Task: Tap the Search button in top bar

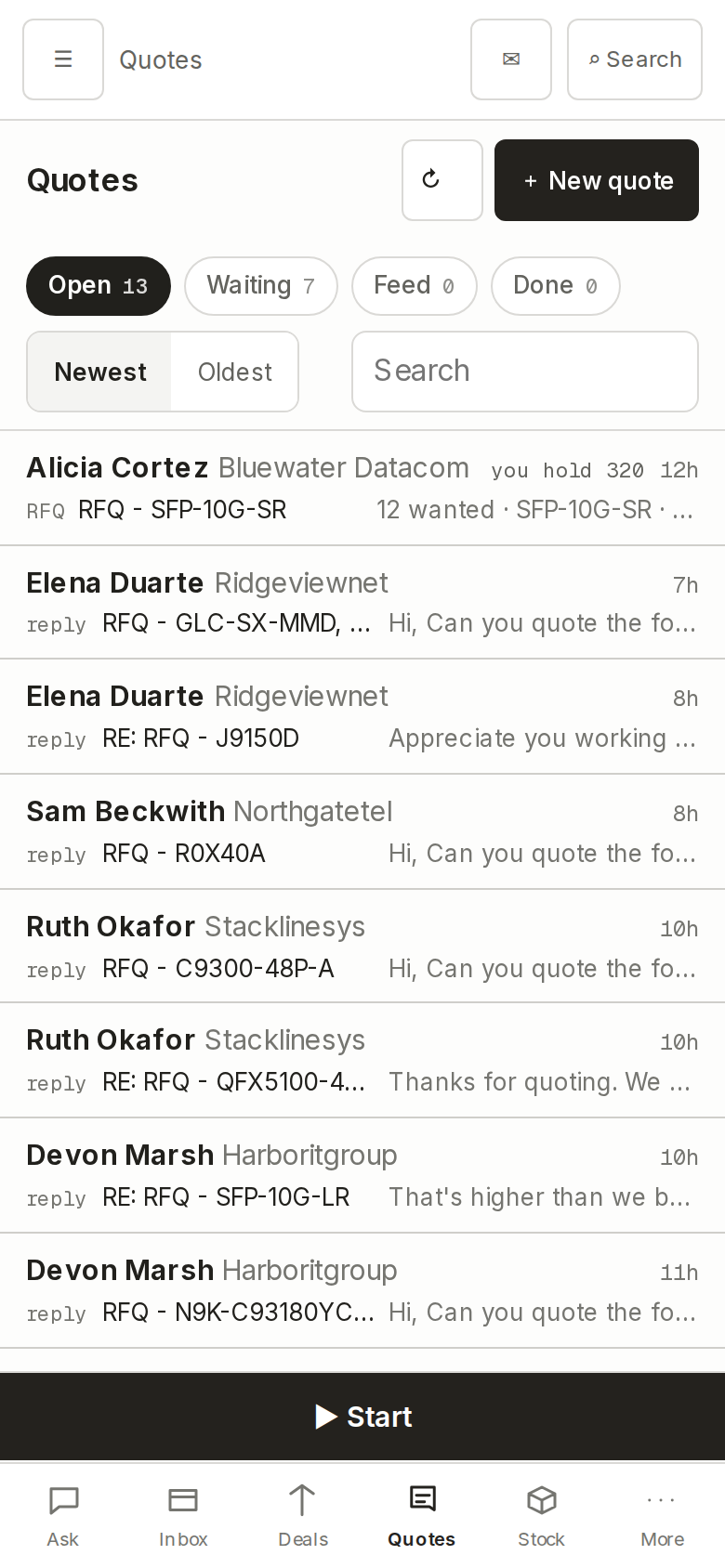Action: pos(635,59)
